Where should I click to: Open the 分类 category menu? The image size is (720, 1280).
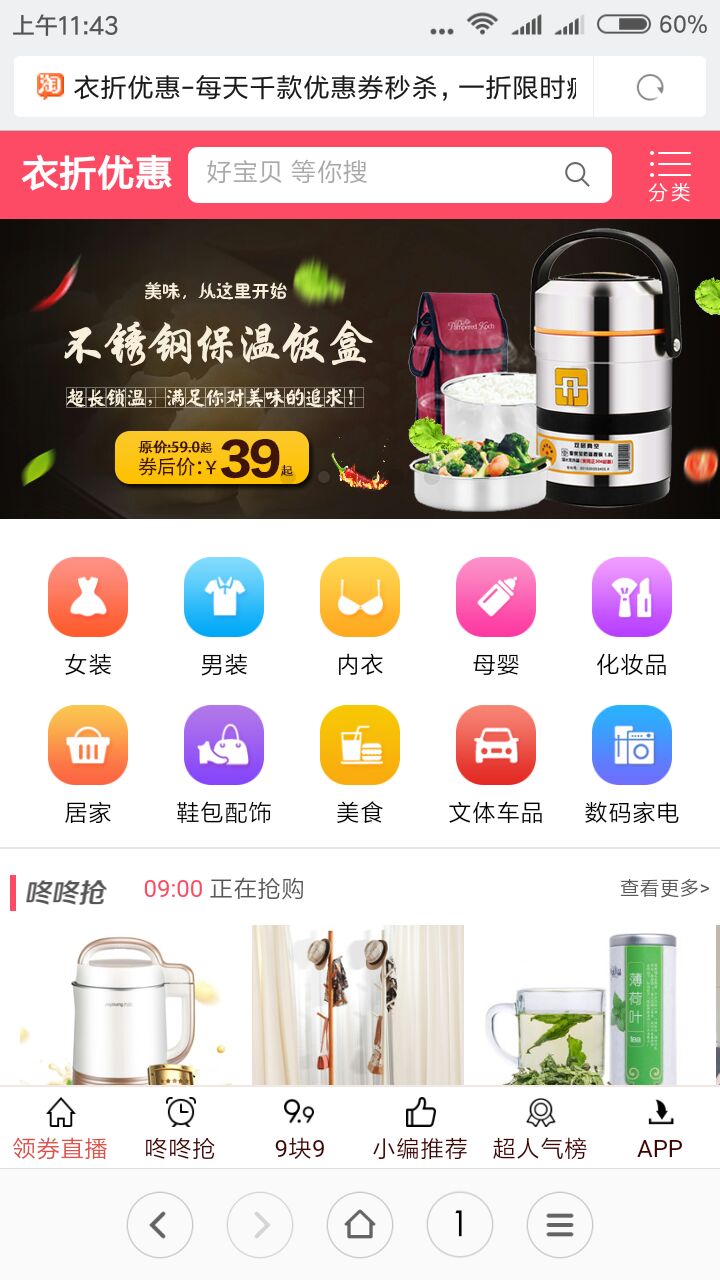click(x=669, y=175)
